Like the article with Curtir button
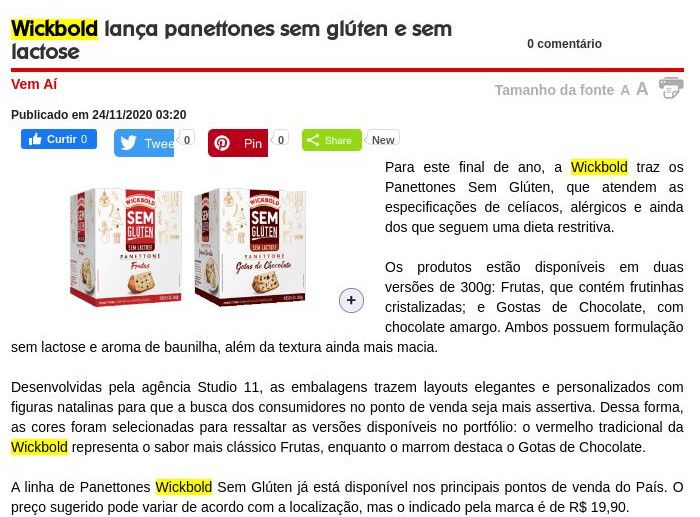700x517 pixels. 58,139
